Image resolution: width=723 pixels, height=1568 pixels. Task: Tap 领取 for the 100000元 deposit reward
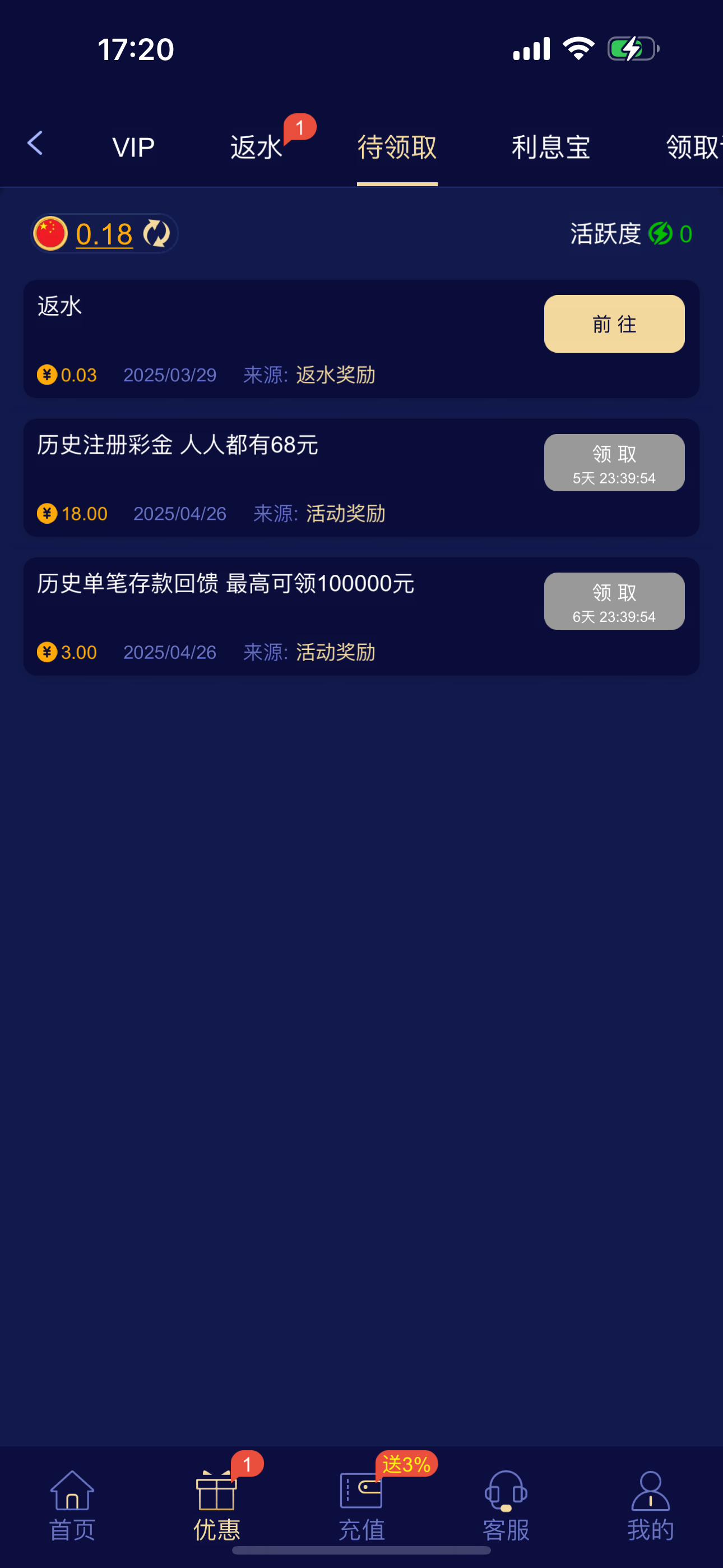[x=614, y=601]
